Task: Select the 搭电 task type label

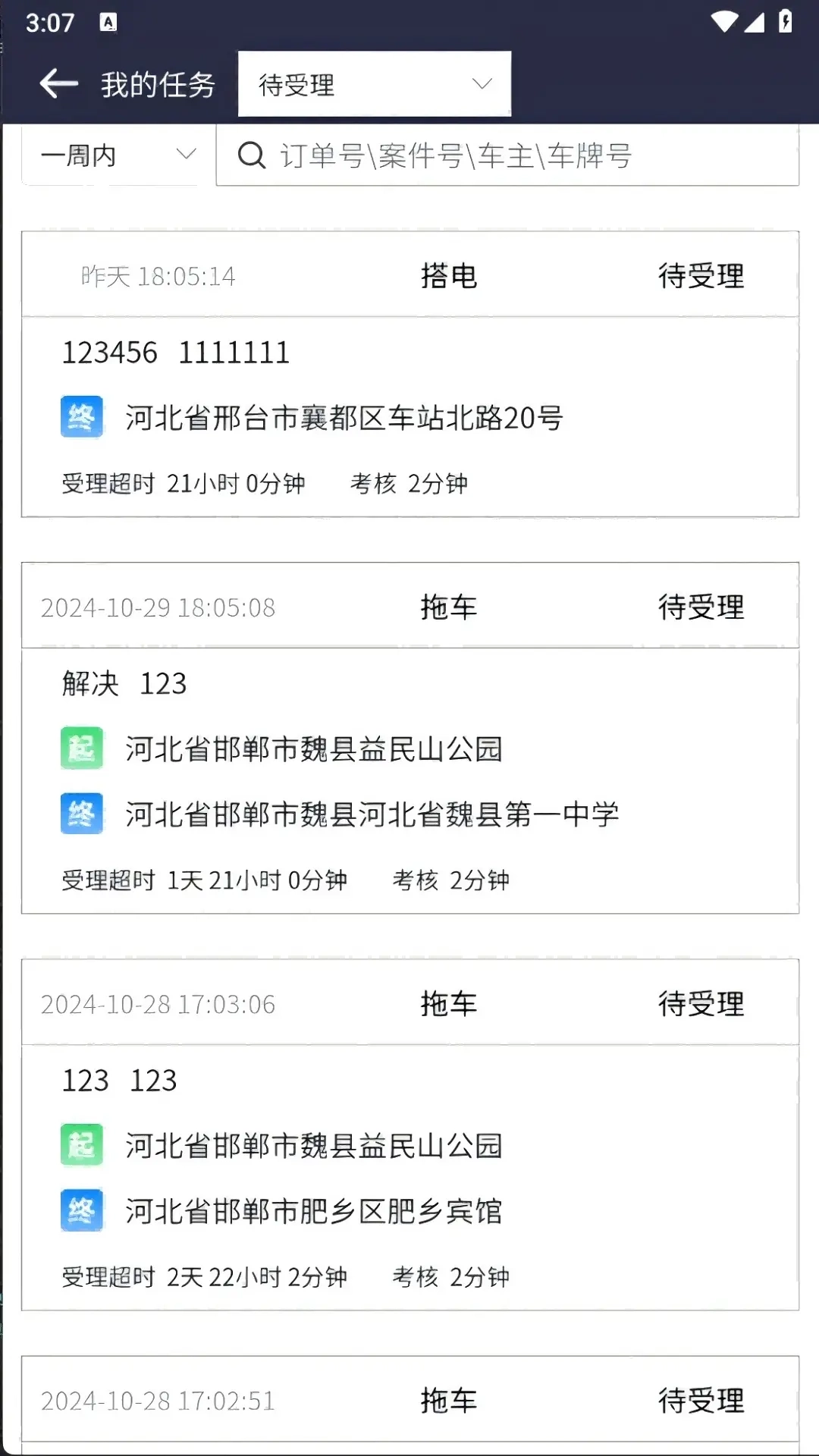Action: pos(448,276)
